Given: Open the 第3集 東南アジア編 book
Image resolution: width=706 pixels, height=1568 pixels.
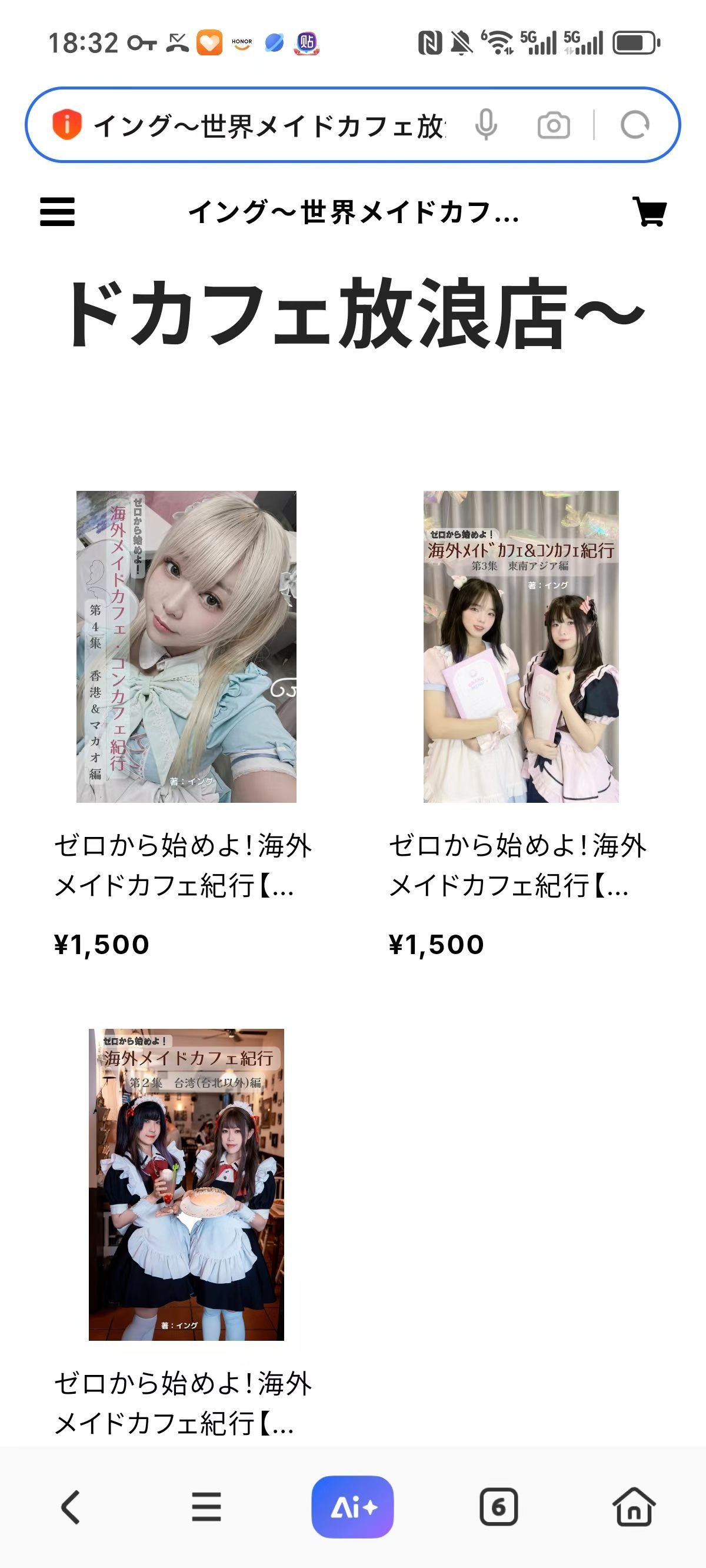Looking at the screenshot, I should [x=521, y=646].
